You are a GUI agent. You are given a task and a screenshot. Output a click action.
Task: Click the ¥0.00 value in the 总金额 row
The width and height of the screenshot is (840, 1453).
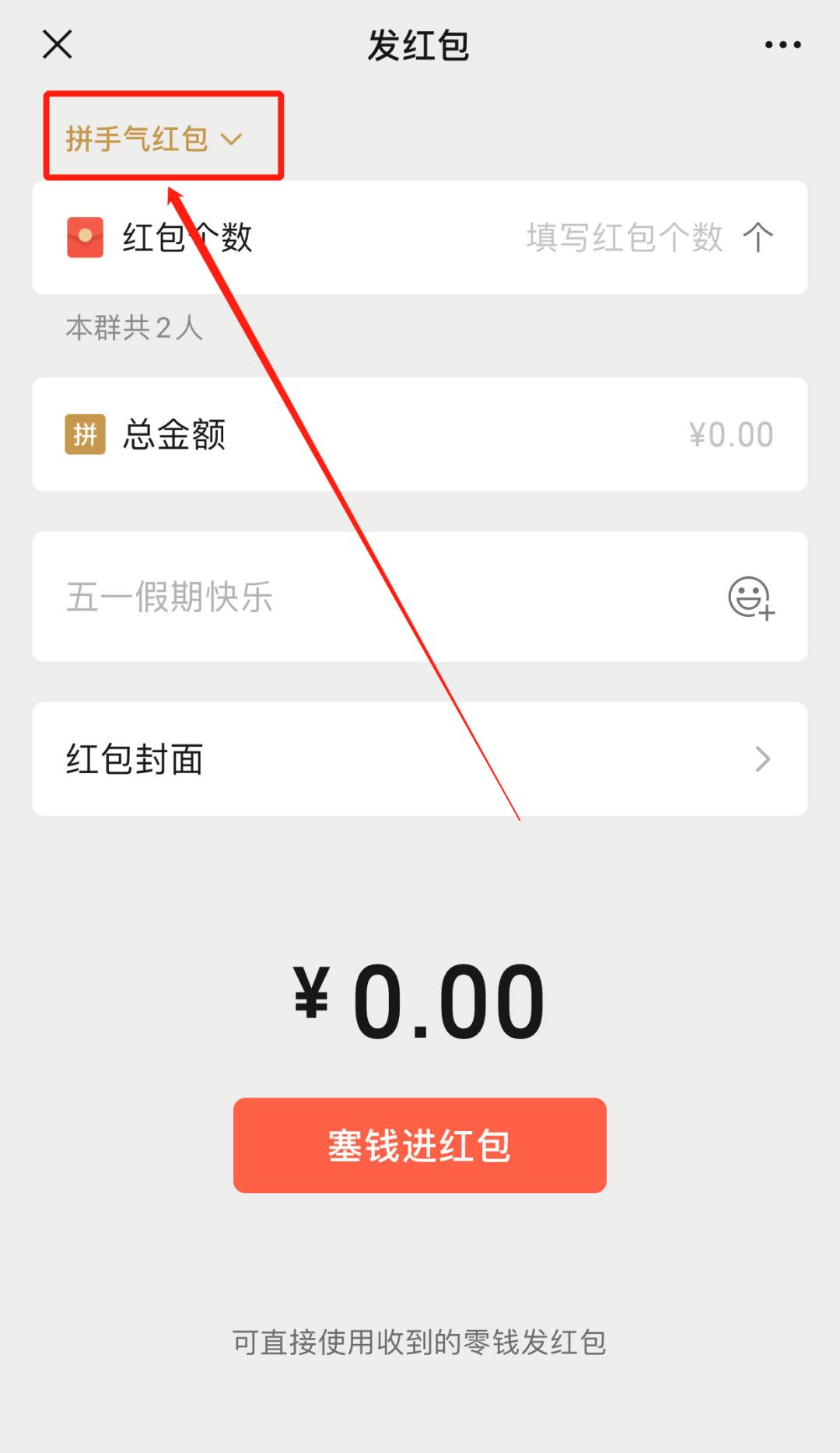[730, 435]
